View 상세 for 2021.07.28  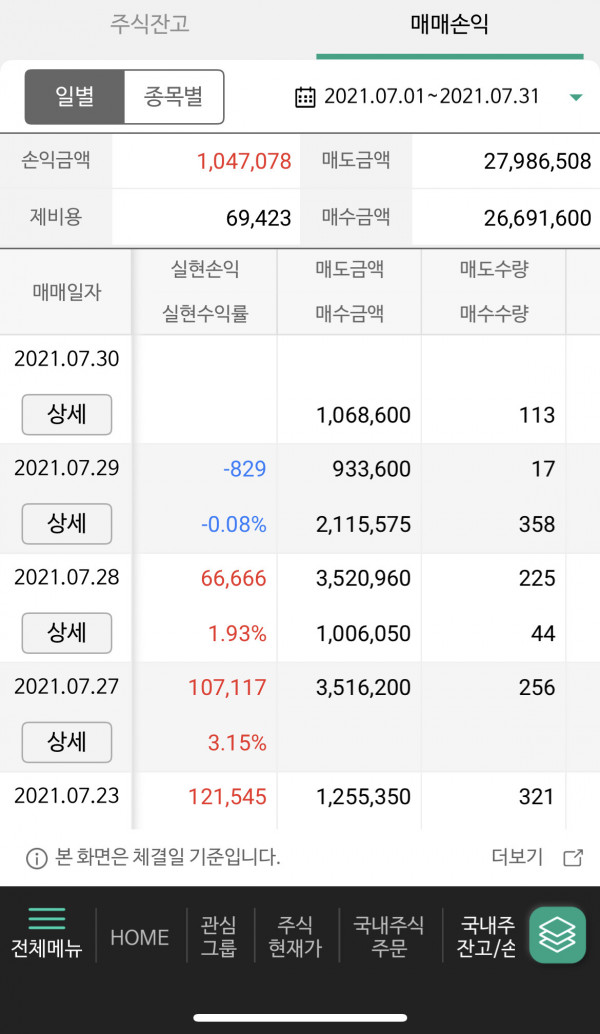point(67,633)
